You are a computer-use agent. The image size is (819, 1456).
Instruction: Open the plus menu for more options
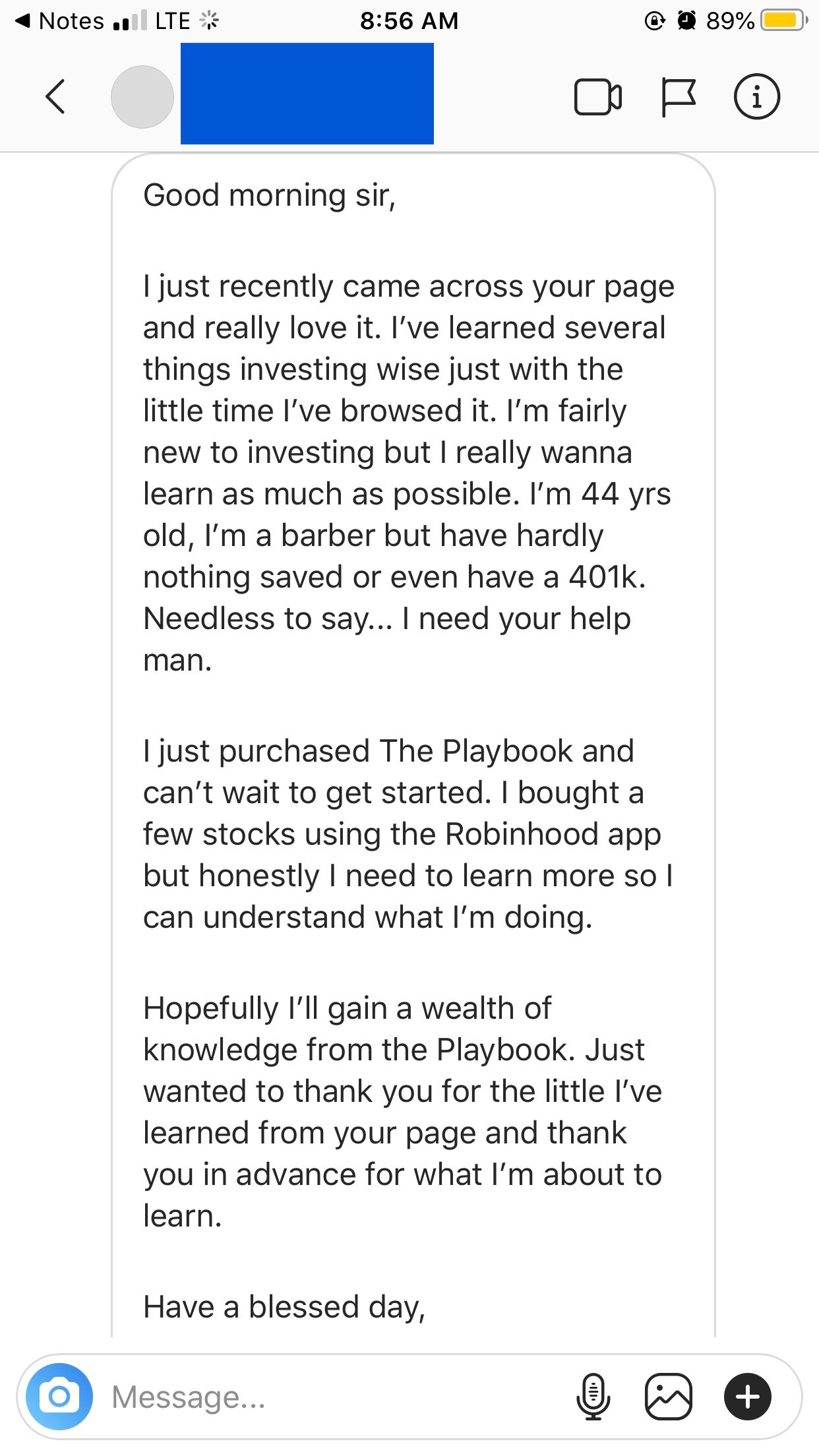pos(747,1396)
